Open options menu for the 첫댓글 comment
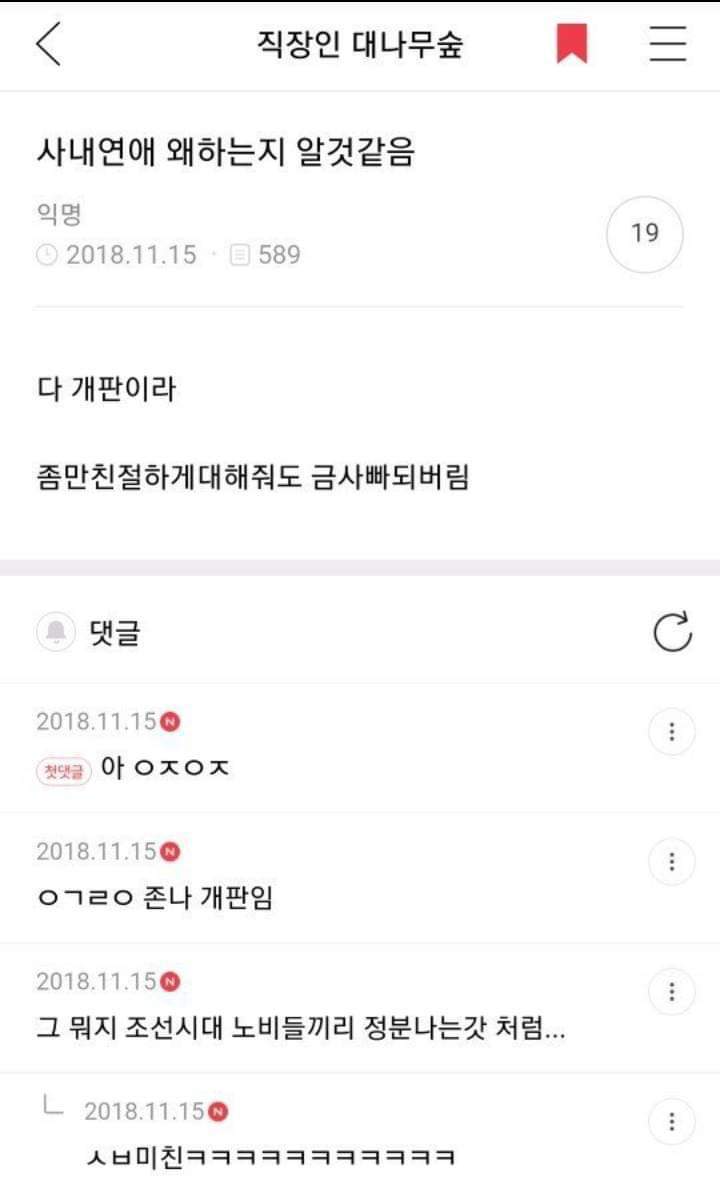Screen dimensions: 720x1192 pos(671,732)
